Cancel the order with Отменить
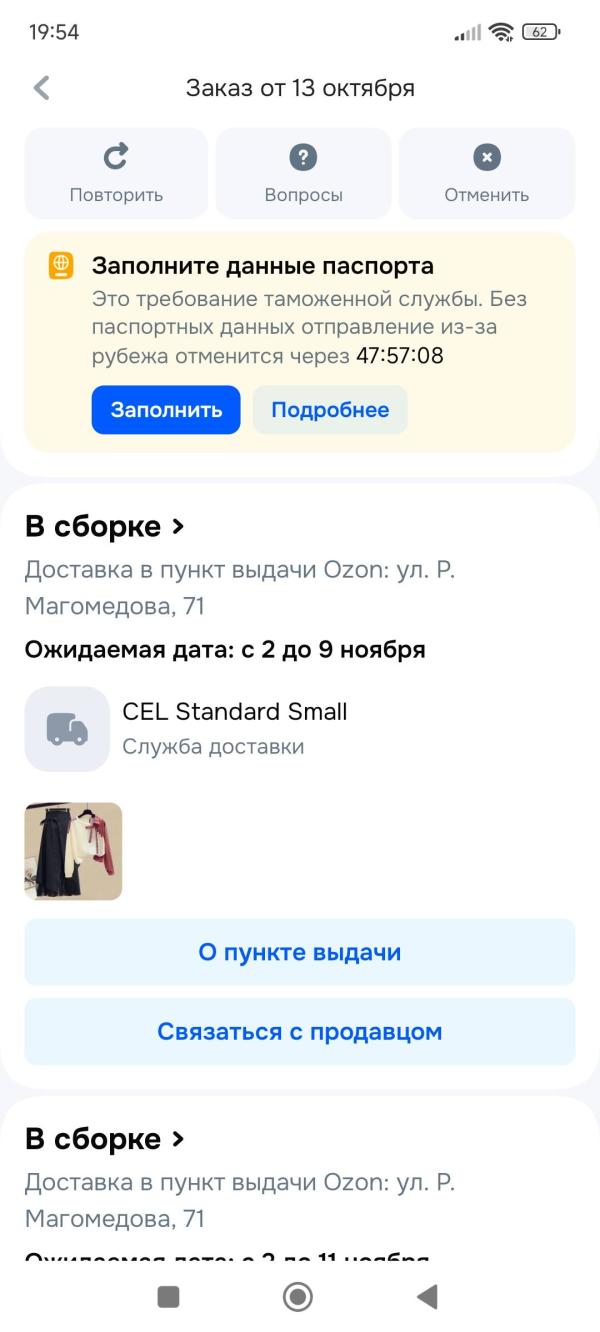This screenshot has width=600, height=1332. (x=486, y=173)
